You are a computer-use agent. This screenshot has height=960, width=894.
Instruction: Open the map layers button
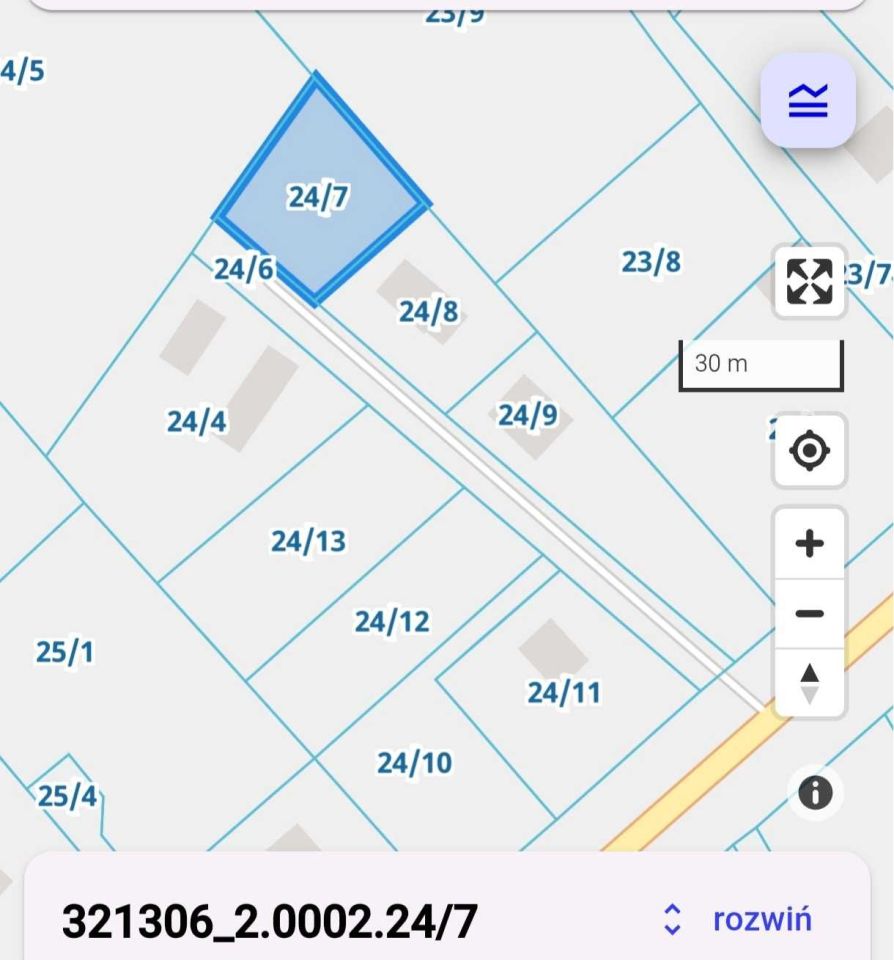(x=808, y=101)
